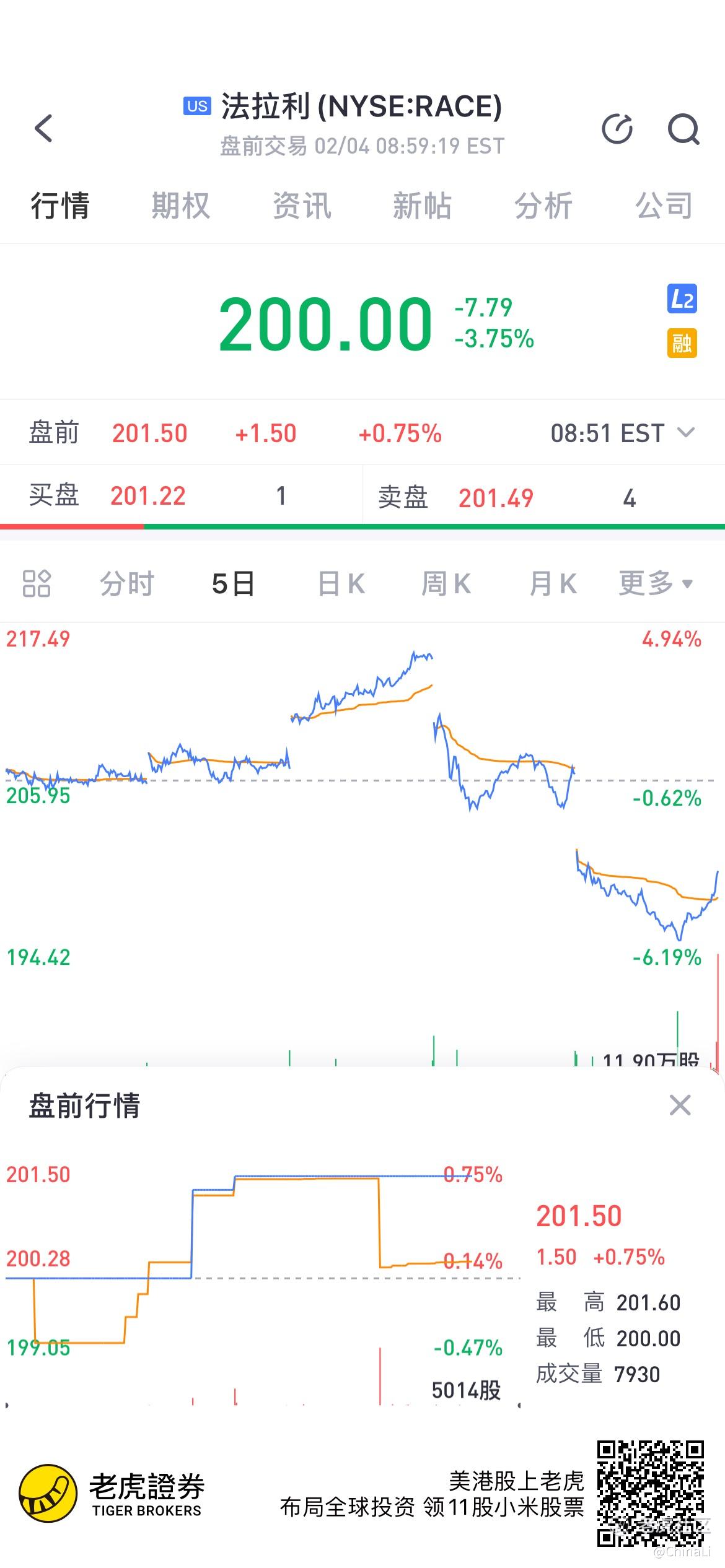
Task: Open the chart layout grid icon
Action: click(37, 583)
